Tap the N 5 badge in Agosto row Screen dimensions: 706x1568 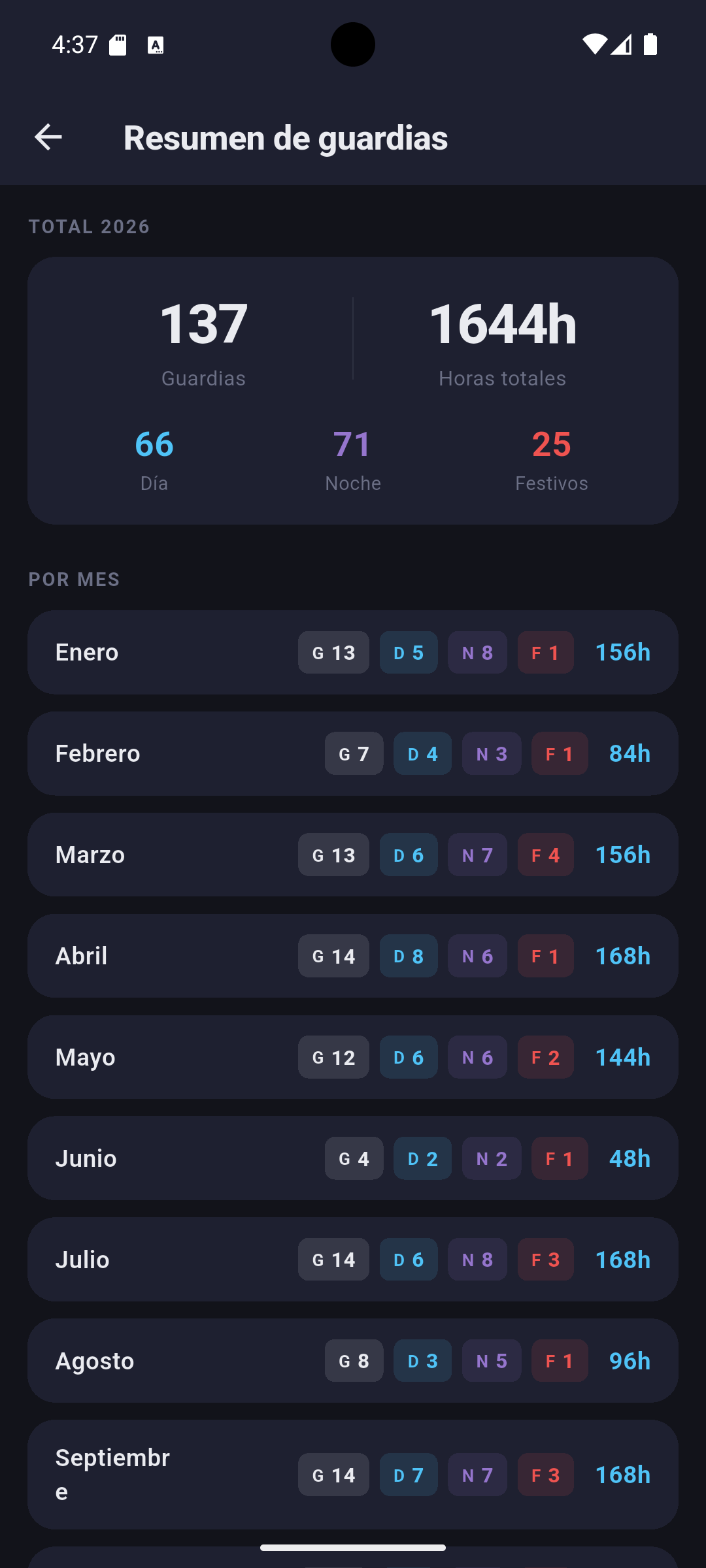click(492, 1360)
